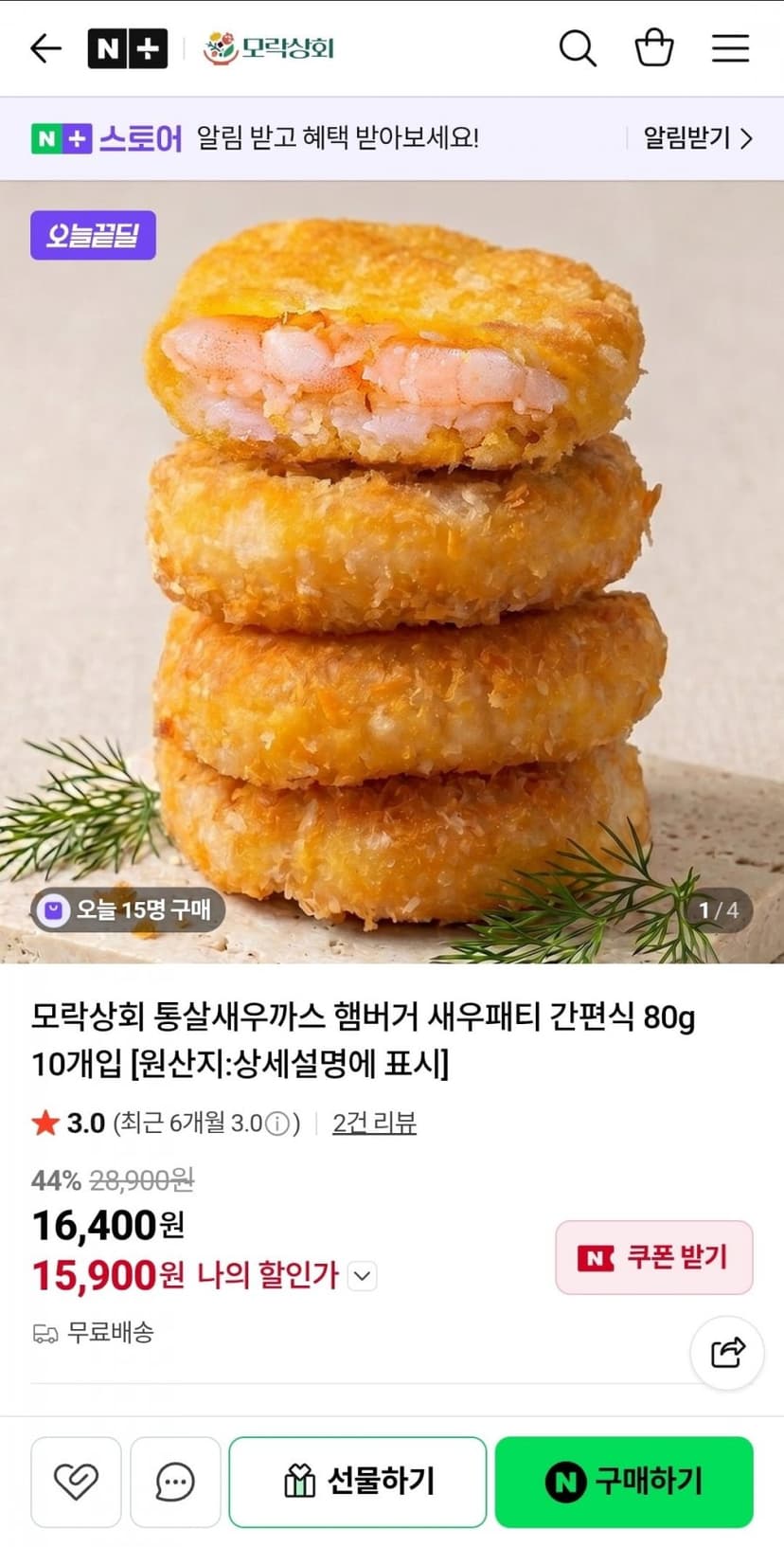Go back with the arrow icon
The height and width of the screenshot is (1547, 784).
coord(45,48)
